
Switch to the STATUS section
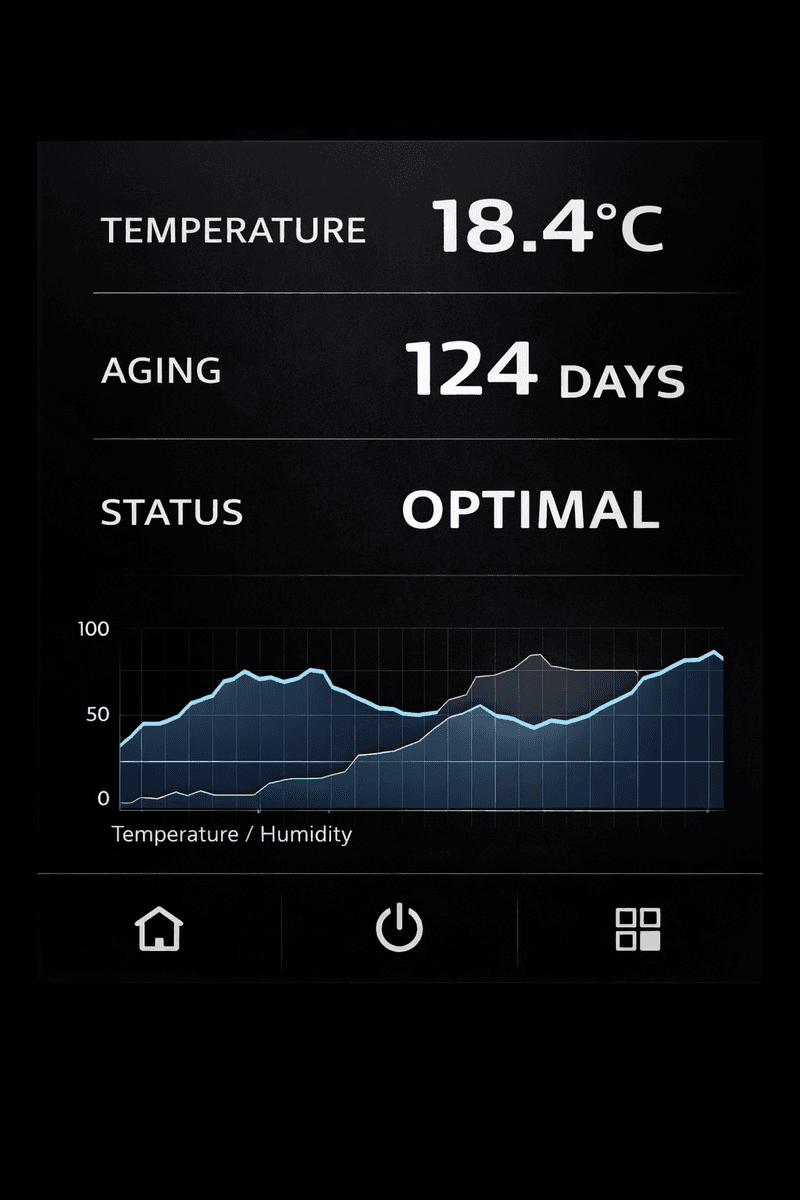pyautogui.click(x=171, y=512)
